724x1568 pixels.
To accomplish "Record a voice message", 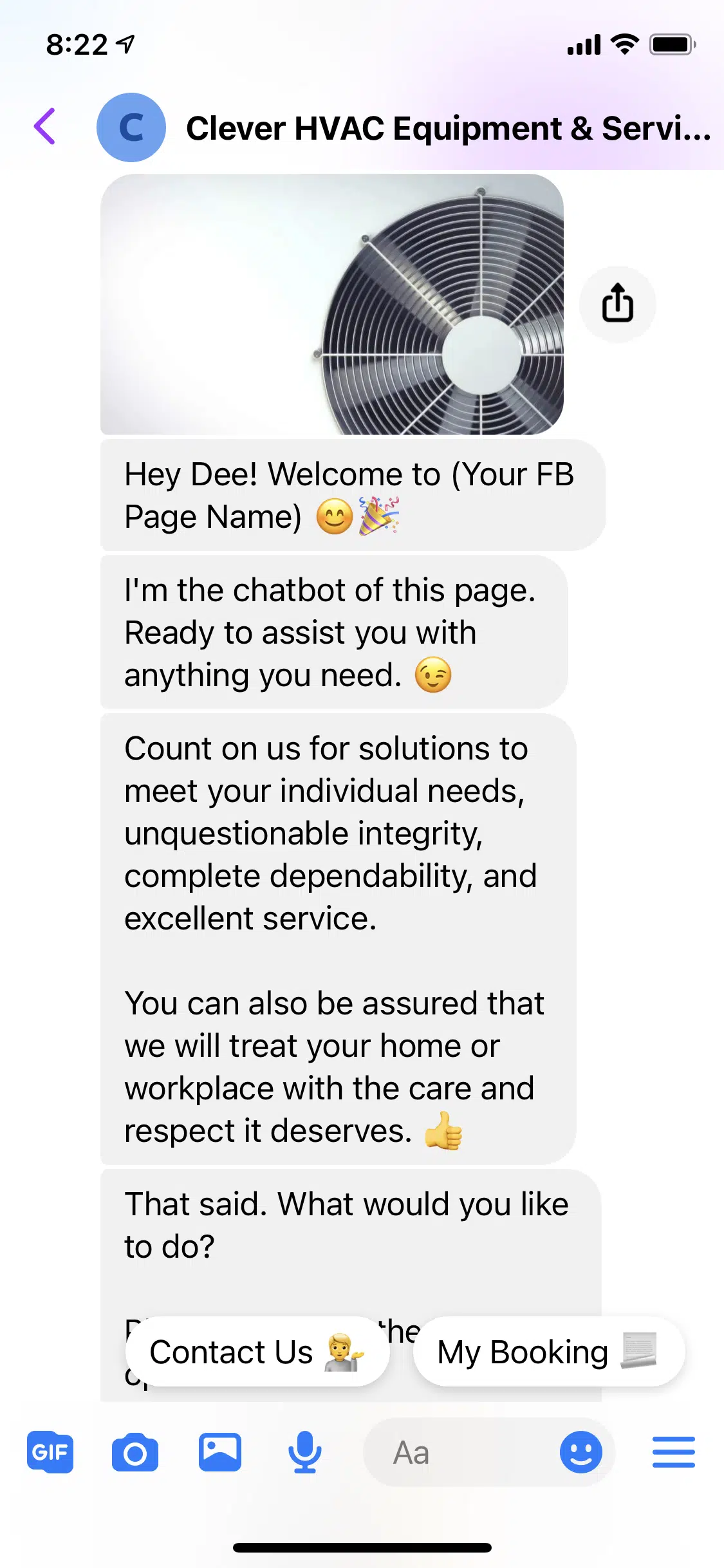I will (x=304, y=1453).
